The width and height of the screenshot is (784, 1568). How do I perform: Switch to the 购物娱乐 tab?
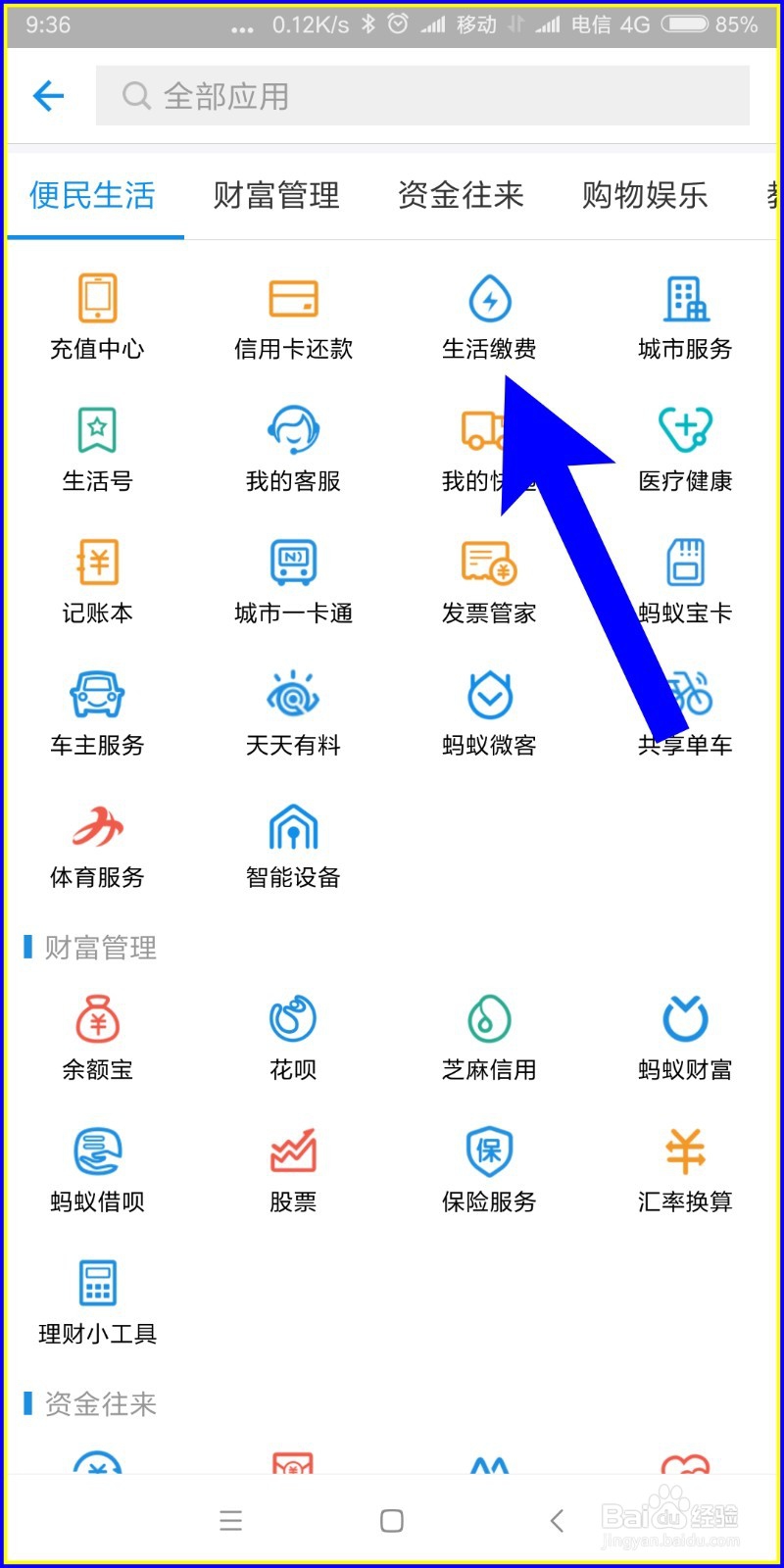coord(643,195)
